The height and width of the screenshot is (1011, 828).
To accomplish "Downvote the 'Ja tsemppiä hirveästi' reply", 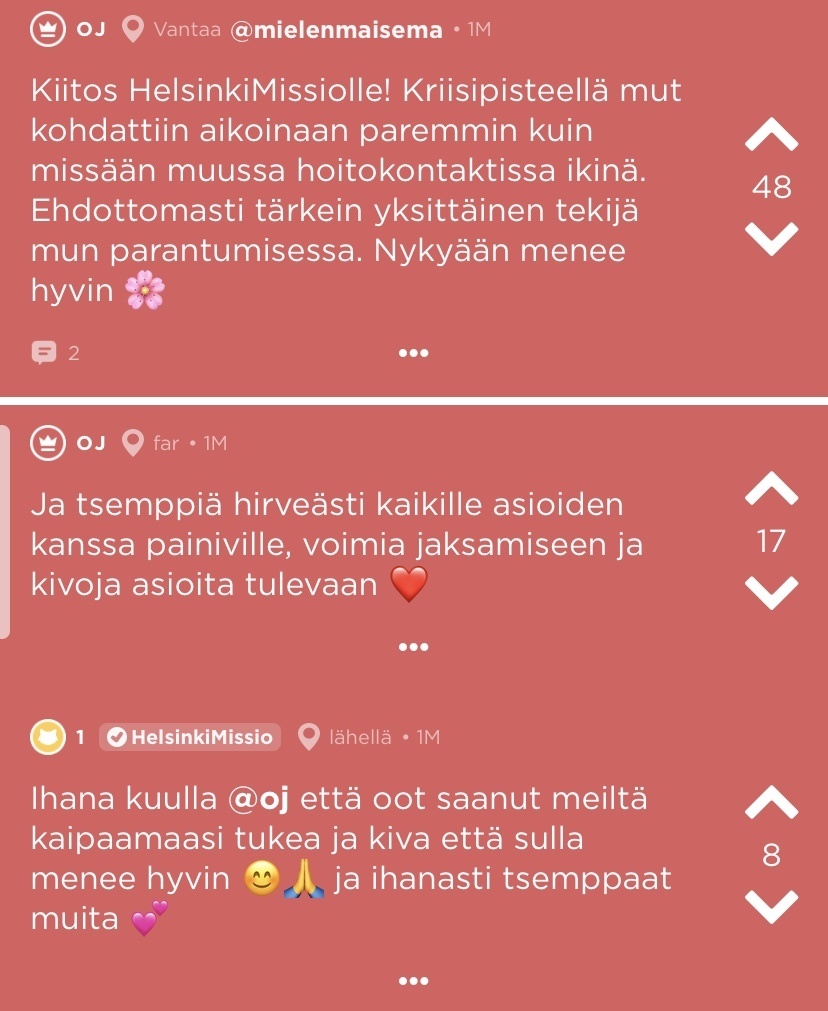I will tap(773, 593).
